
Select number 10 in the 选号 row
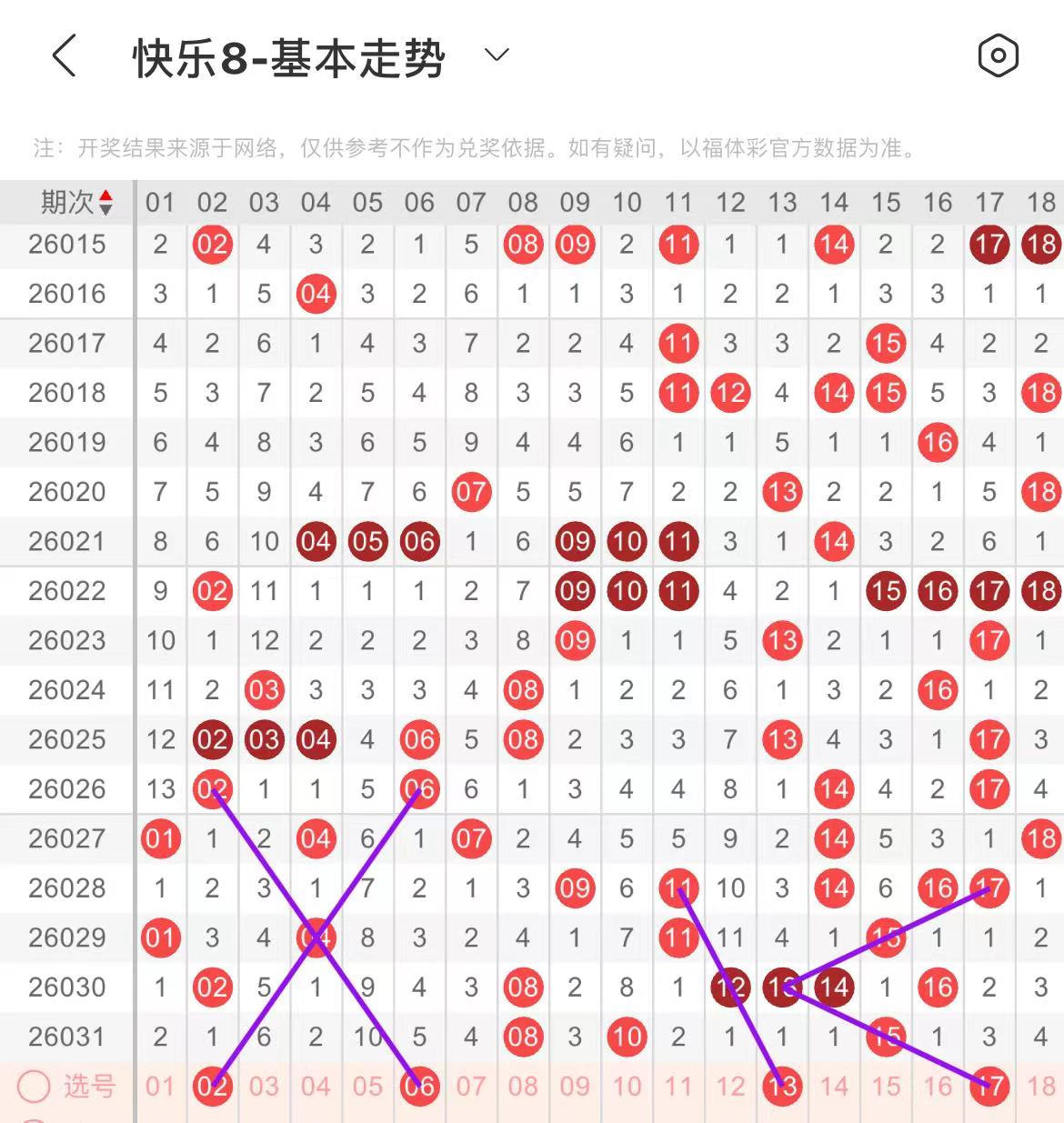[627, 1086]
